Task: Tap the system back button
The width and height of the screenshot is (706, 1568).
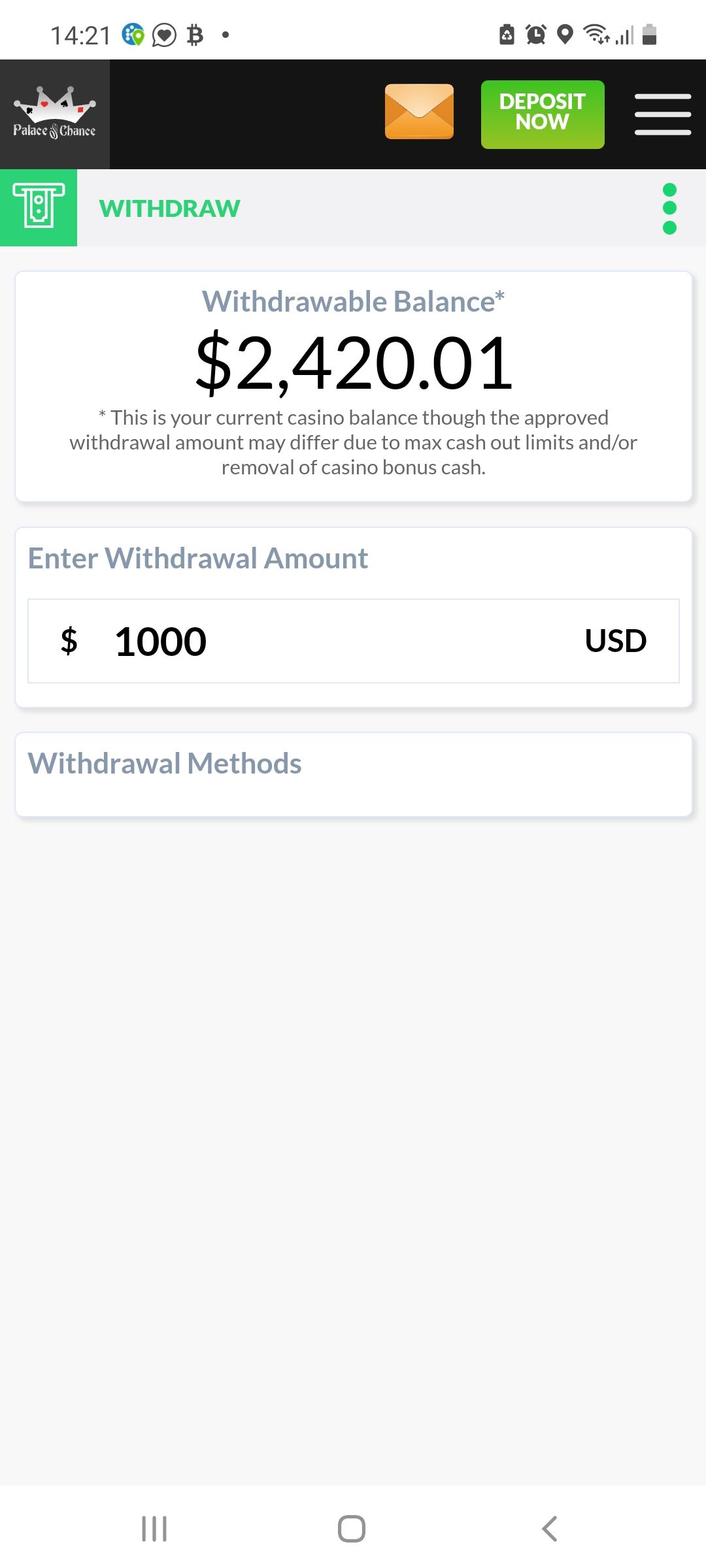Action: pyautogui.click(x=550, y=1529)
